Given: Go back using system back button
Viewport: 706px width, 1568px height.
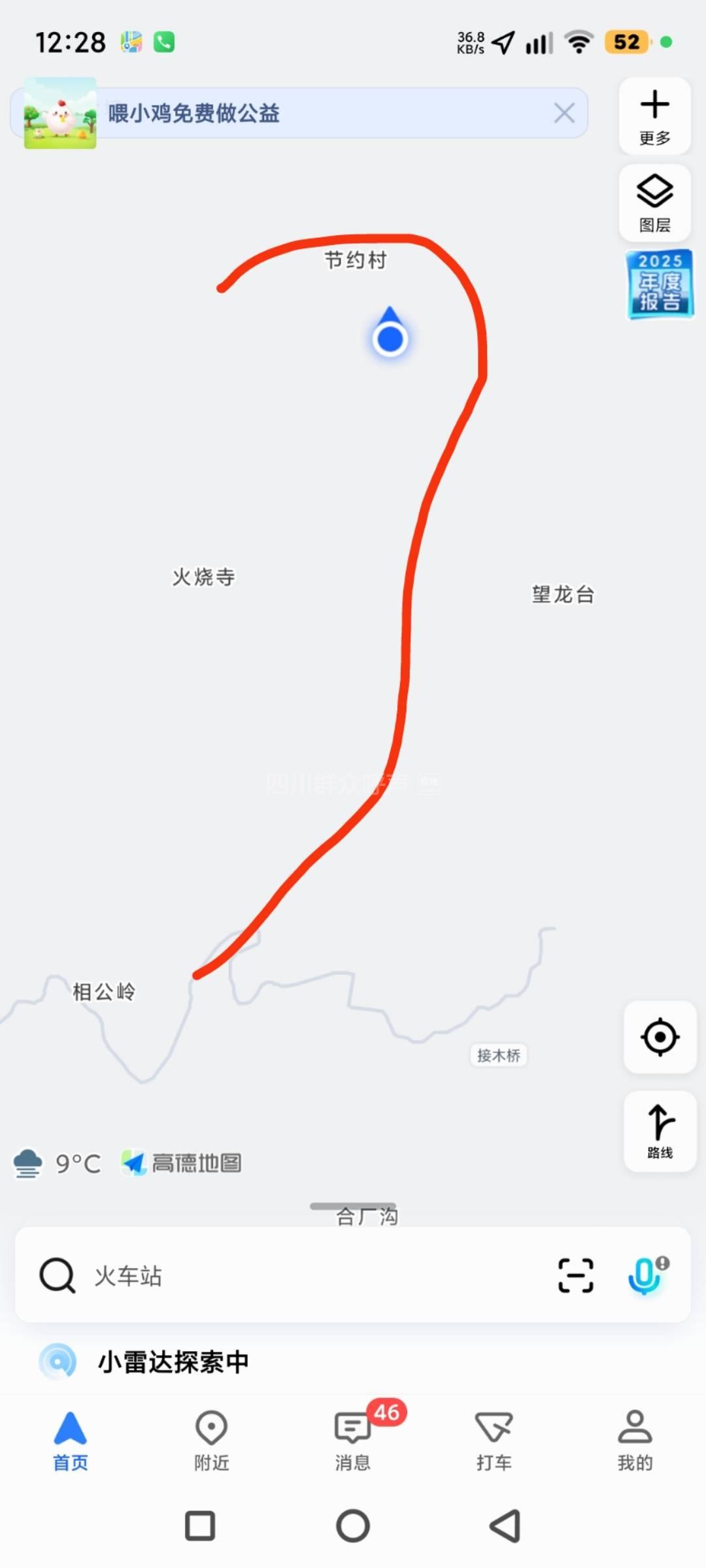Looking at the screenshot, I should 505,1526.
